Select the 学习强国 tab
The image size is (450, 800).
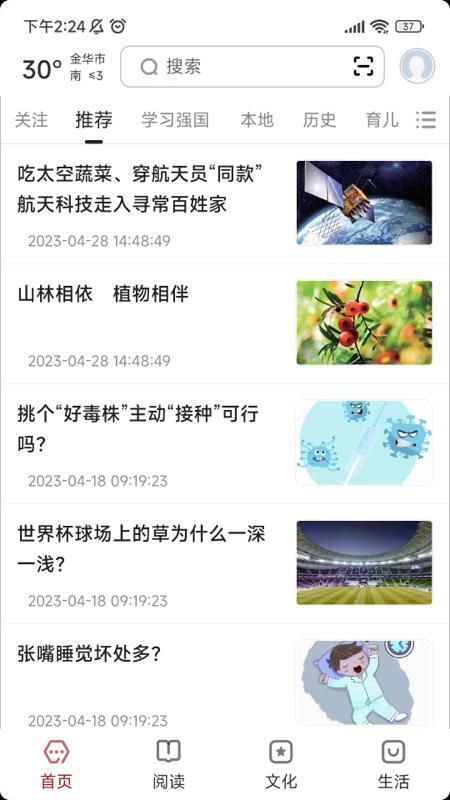tap(175, 120)
